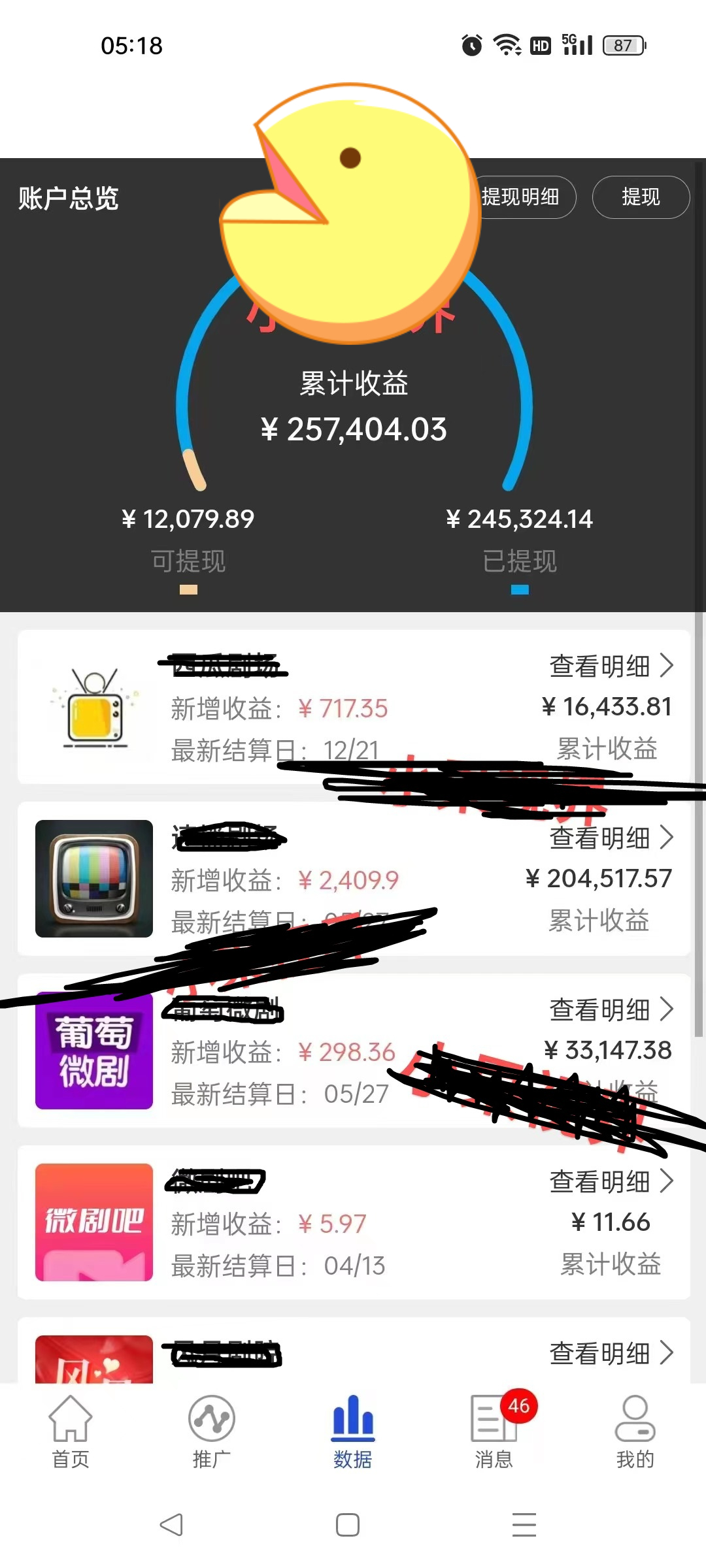Open 查看明细 for the bottom 风 app
This screenshot has height=1568, width=706.
611,1354
